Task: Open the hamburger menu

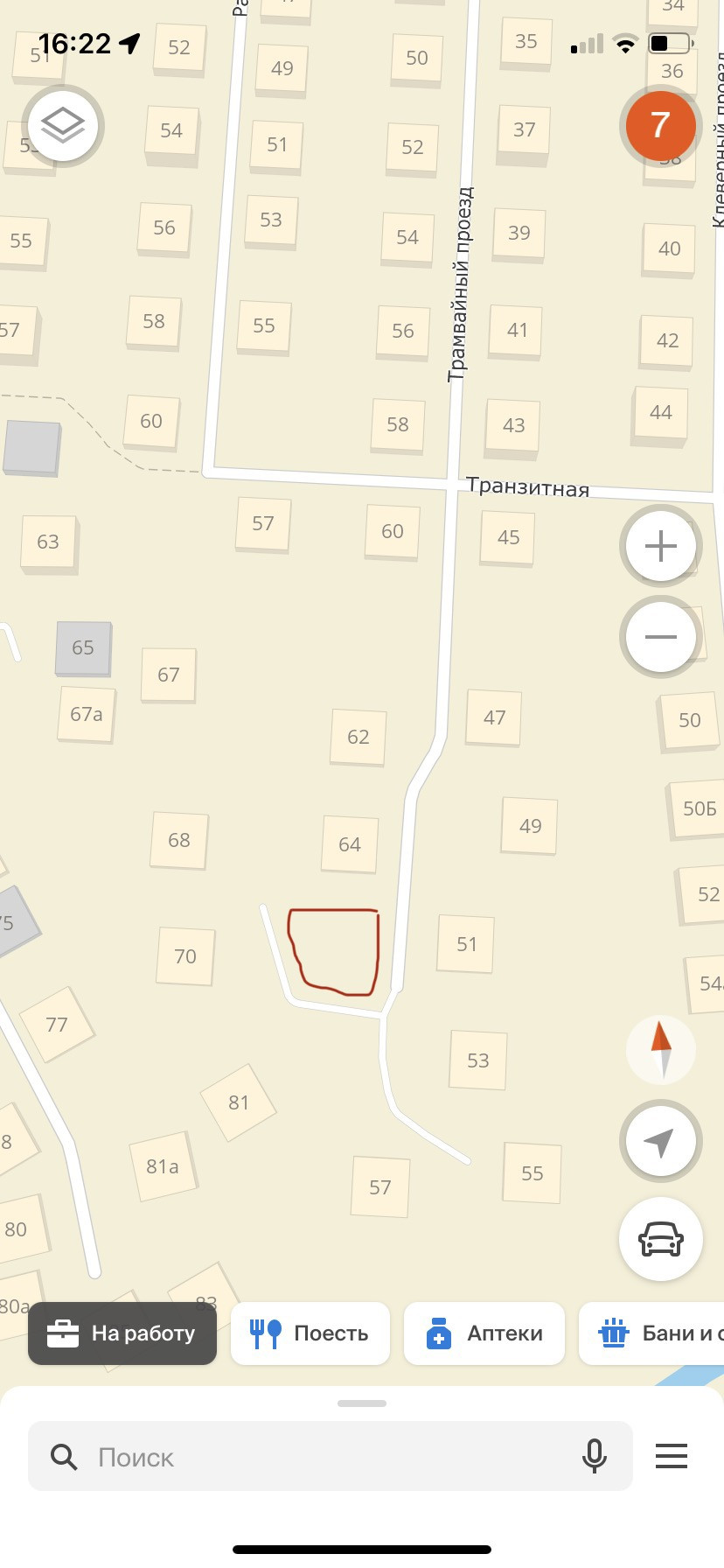Action: click(672, 1456)
